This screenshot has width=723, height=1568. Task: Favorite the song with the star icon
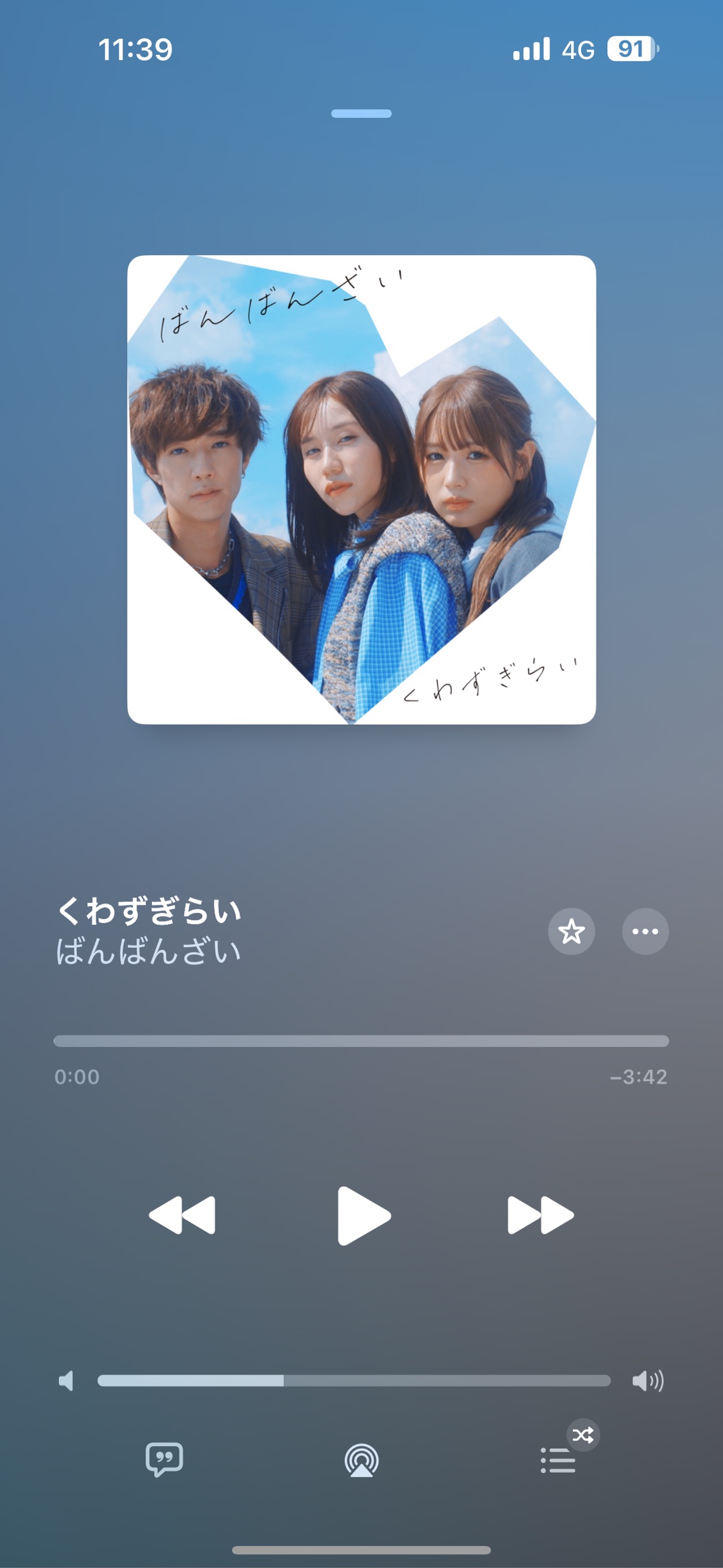click(x=571, y=931)
